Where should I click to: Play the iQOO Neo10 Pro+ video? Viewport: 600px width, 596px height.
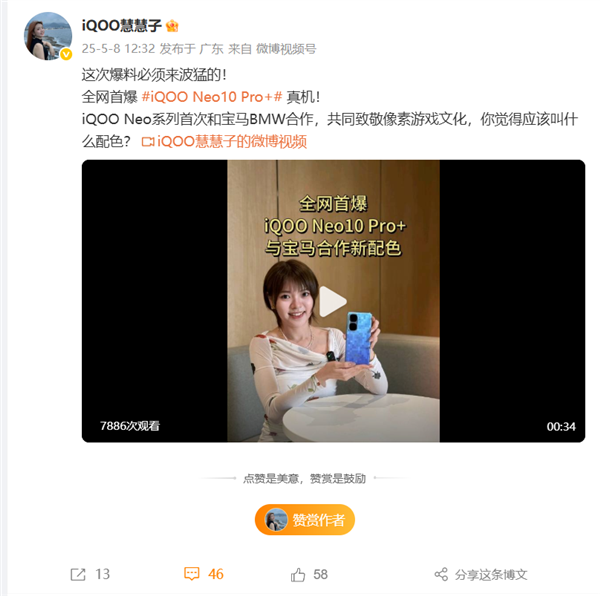coord(332,301)
